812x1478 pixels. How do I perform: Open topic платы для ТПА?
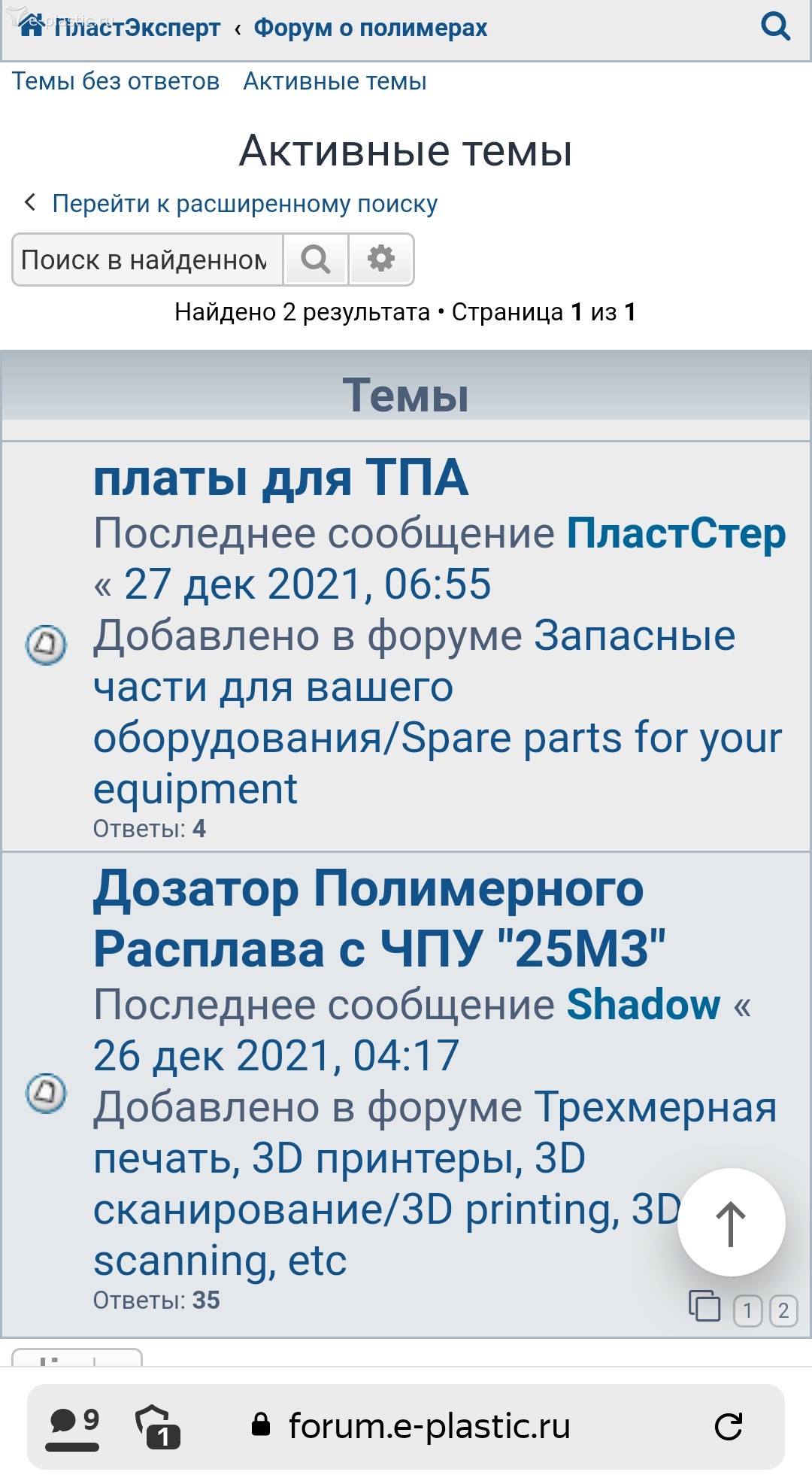click(x=280, y=478)
